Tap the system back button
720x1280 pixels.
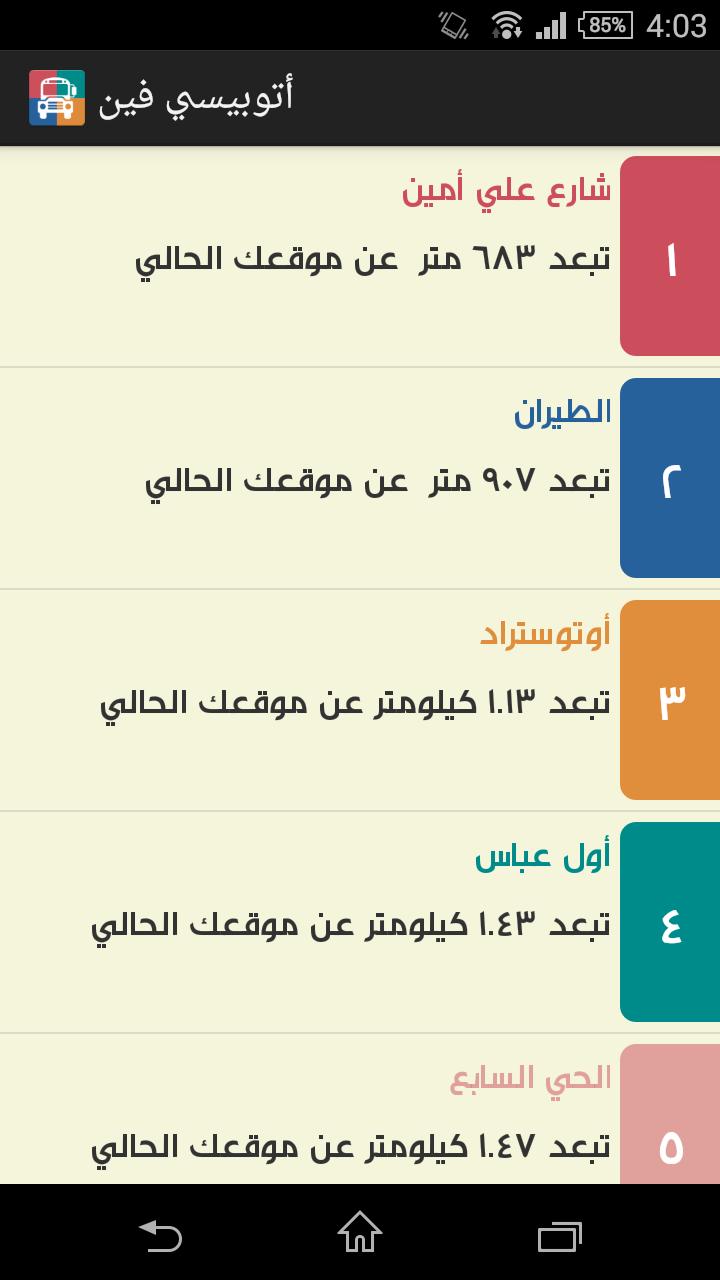[x=160, y=1234]
